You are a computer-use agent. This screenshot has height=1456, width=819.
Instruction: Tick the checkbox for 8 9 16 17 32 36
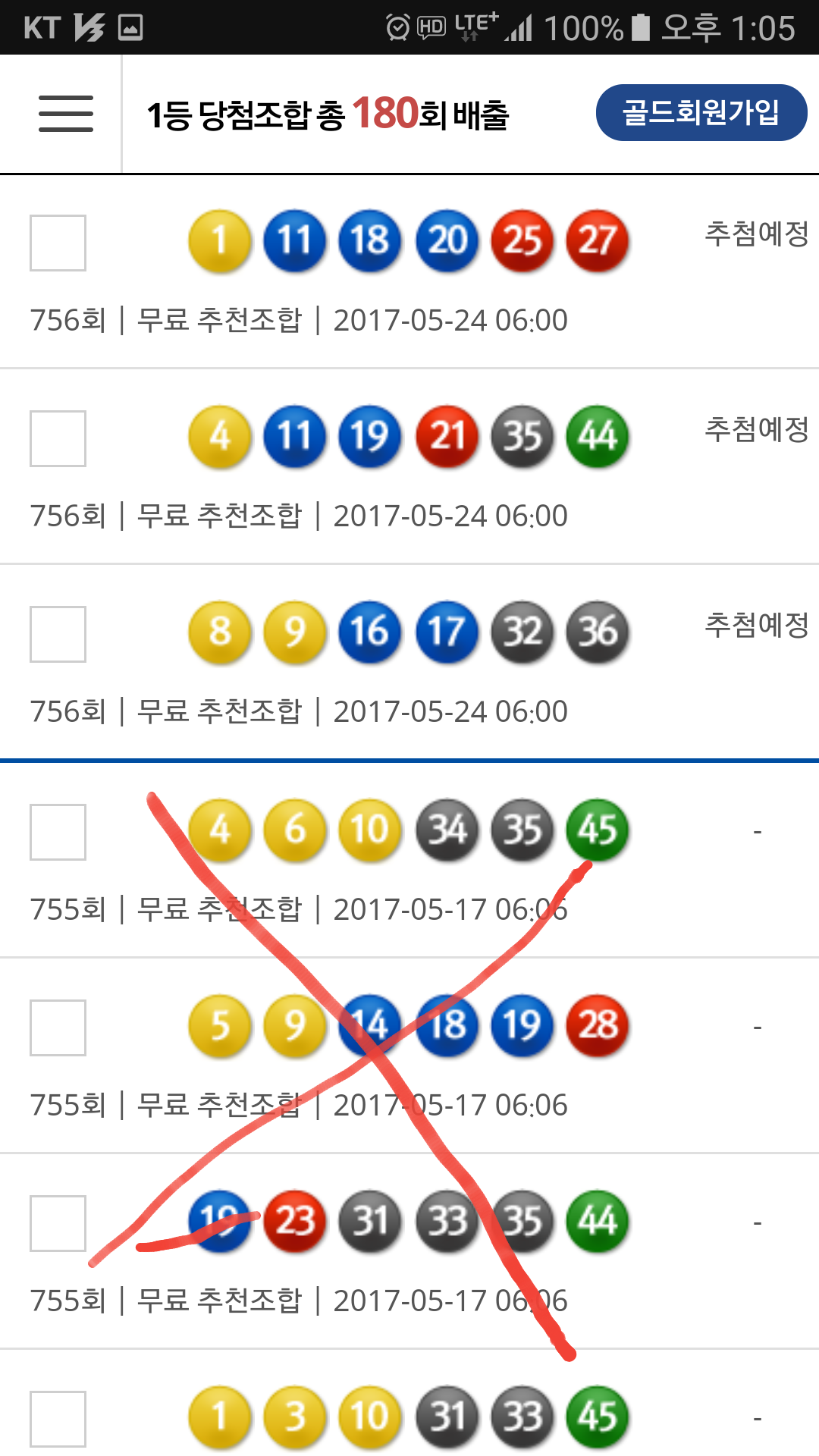tap(58, 634)
